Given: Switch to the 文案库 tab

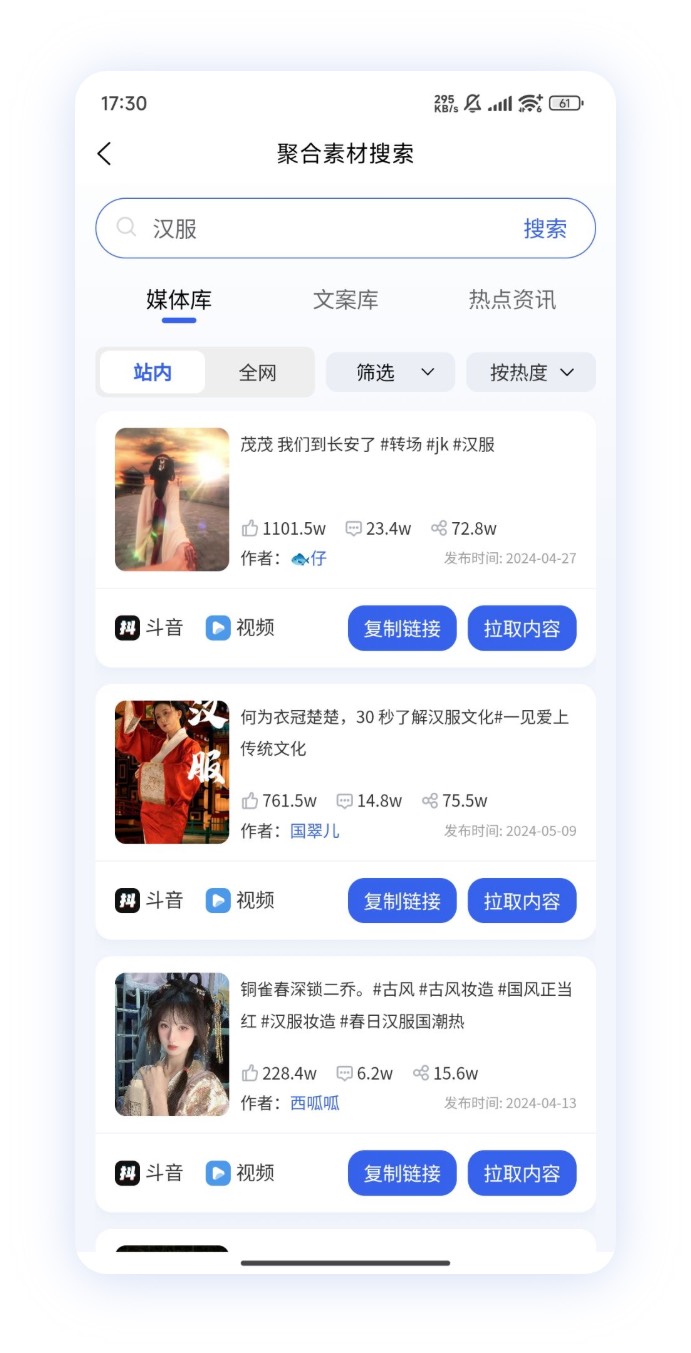Looking at the screenshot, I should click(345, 300).
